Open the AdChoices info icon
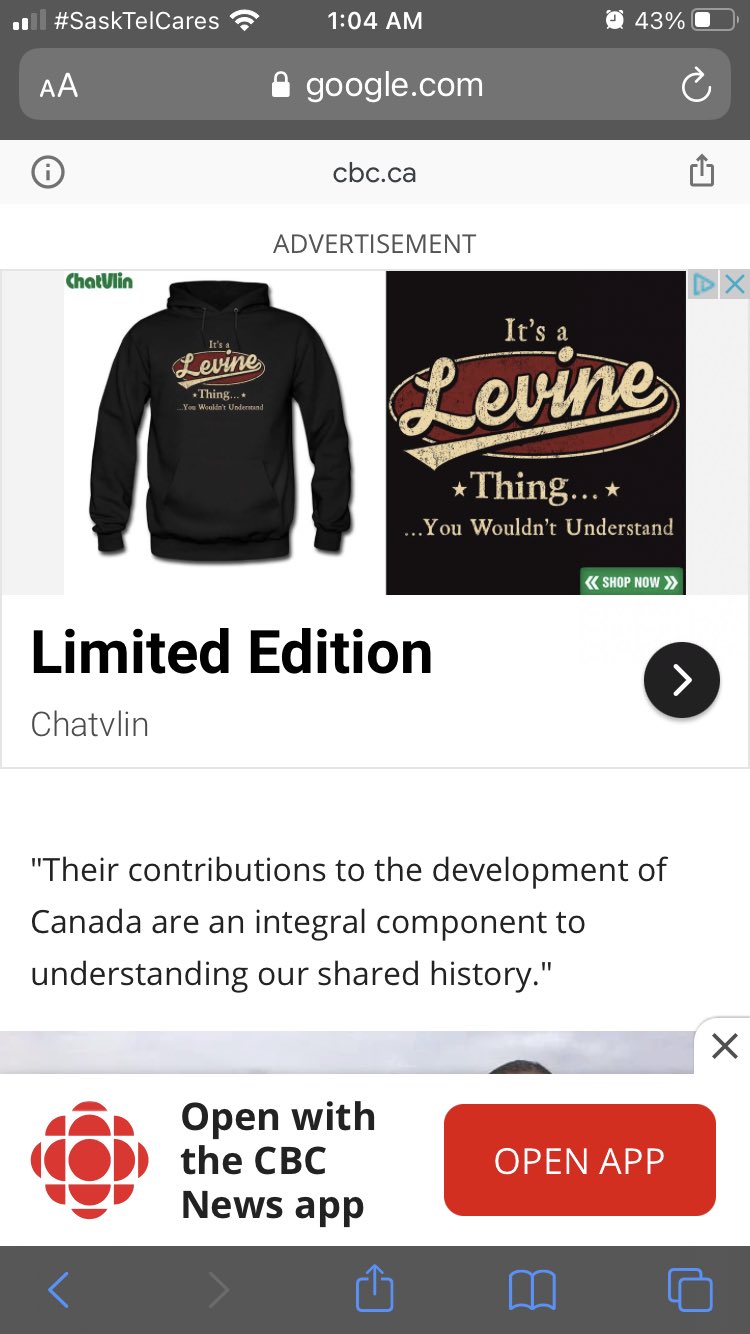Viewport: 750px width, 1334px height. (x=704, y=285)
